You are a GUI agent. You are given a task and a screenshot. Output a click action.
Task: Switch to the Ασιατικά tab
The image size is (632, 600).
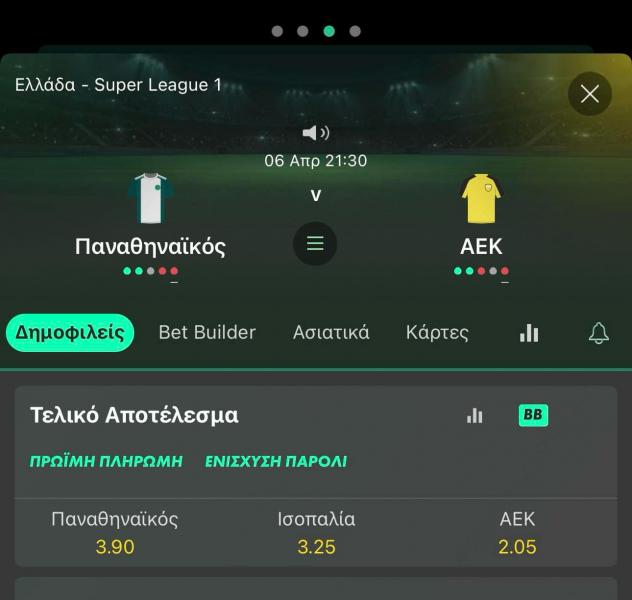click(331, 332)
